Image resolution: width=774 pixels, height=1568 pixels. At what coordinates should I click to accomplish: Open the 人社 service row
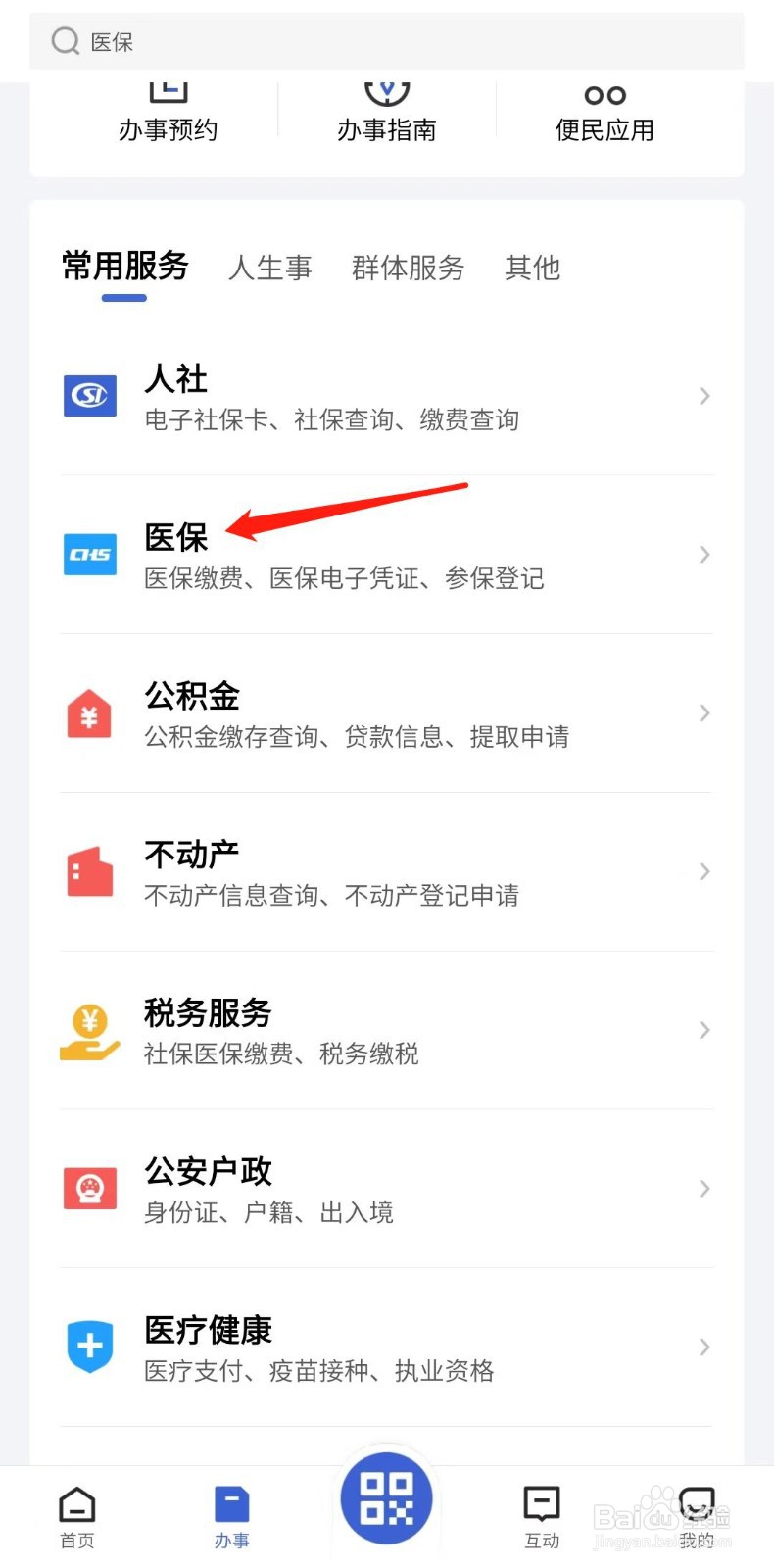pos(387,396)
